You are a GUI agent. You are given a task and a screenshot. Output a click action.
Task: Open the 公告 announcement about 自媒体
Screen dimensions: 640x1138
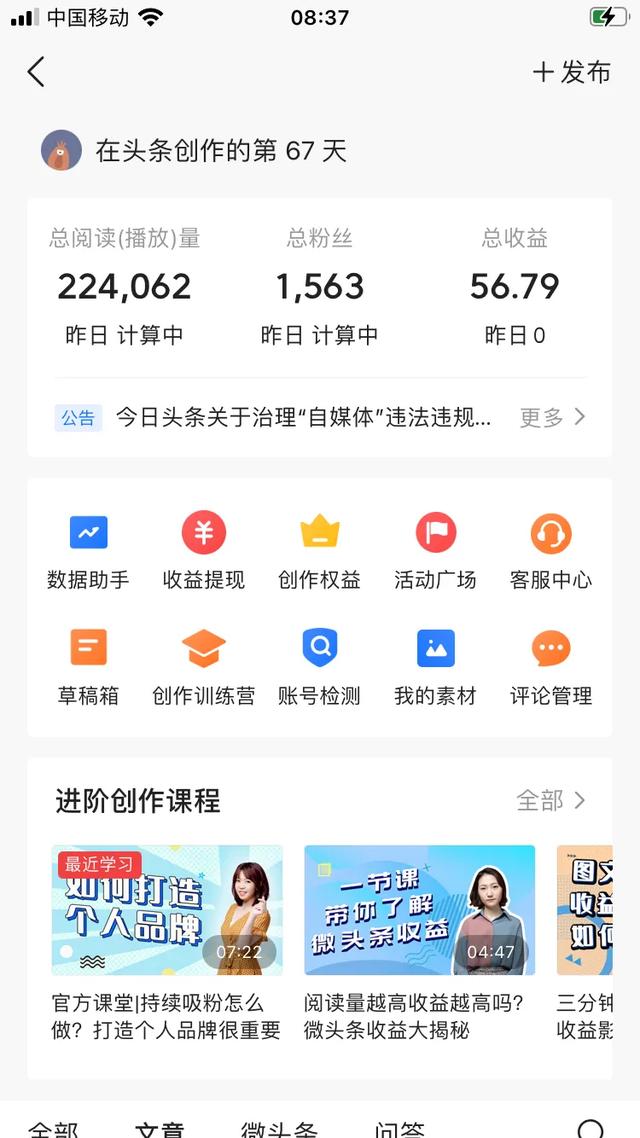(303, 418)
